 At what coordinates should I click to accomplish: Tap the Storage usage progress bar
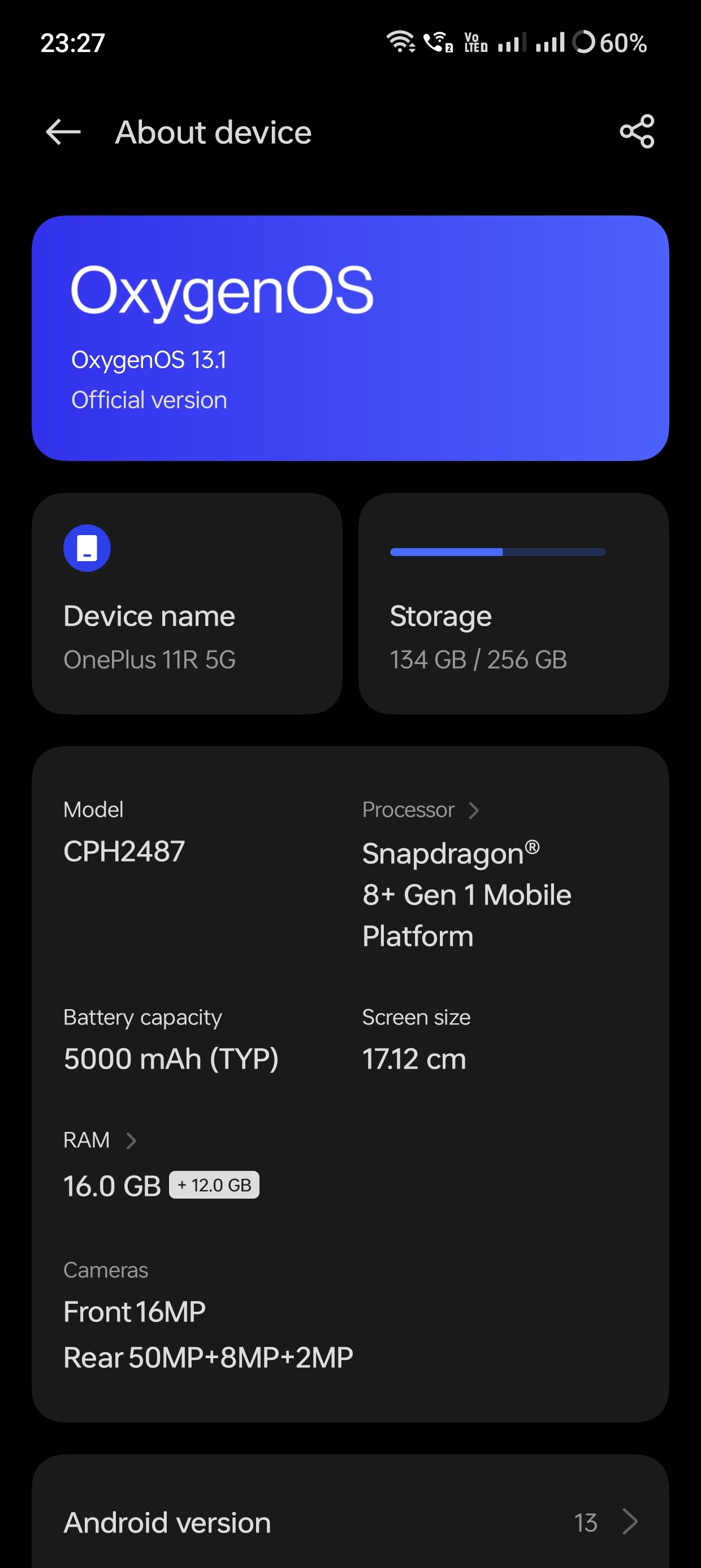497,552
